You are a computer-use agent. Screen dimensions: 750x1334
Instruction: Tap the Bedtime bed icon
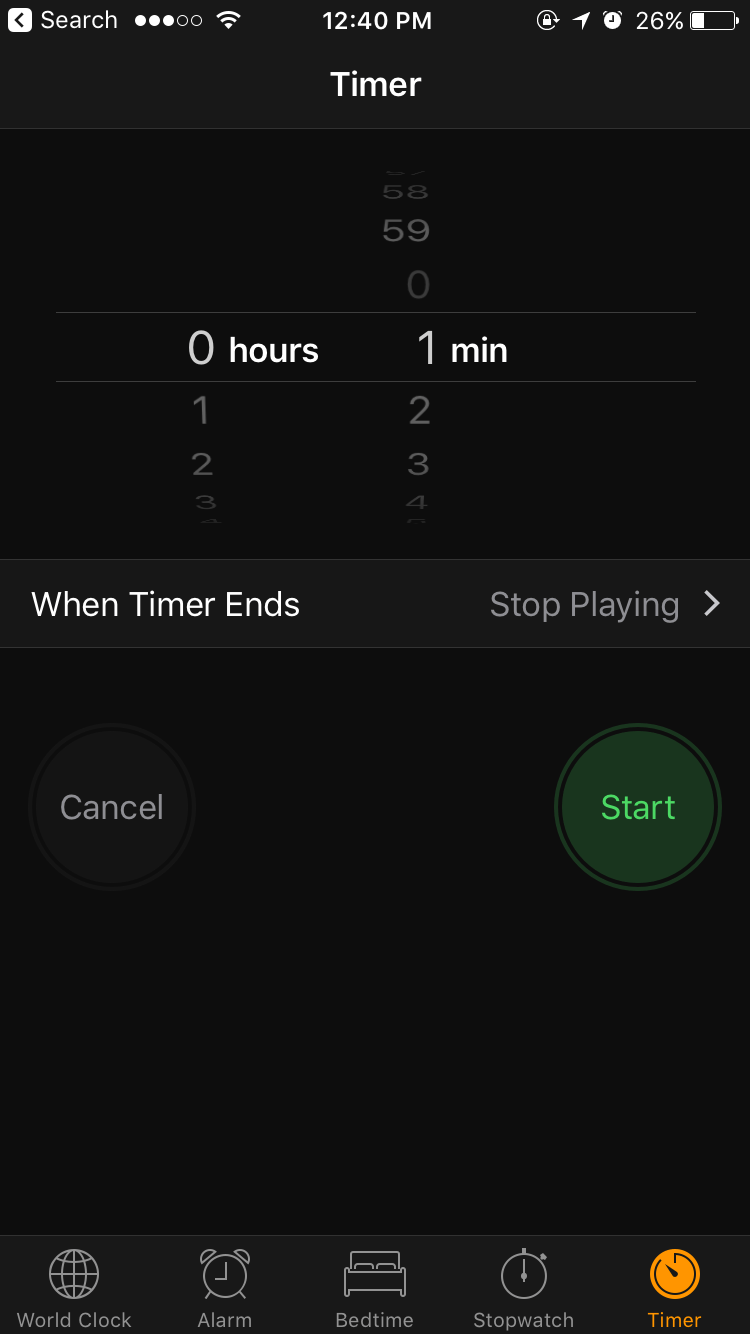(374, 1274)
